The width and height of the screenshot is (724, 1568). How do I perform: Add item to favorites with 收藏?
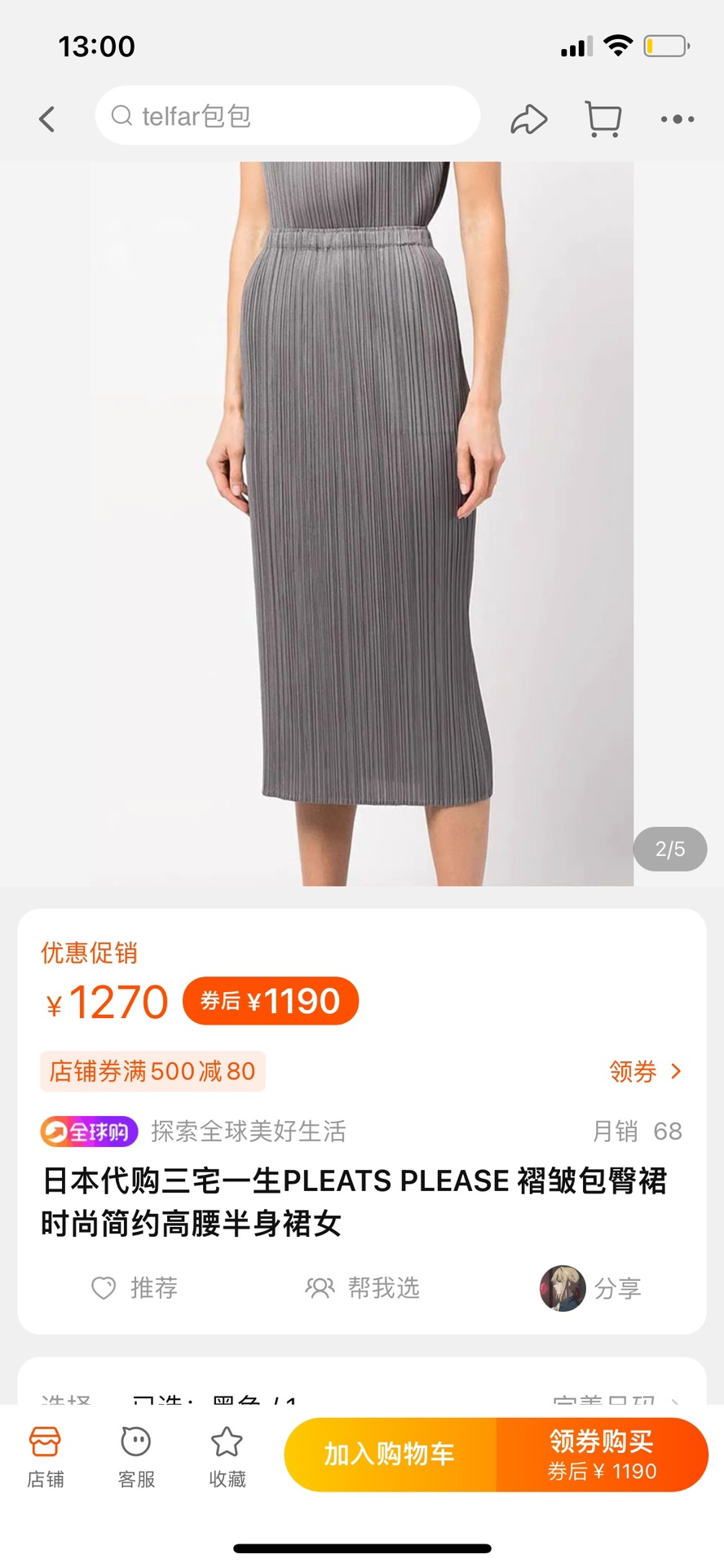(227, 1457)
